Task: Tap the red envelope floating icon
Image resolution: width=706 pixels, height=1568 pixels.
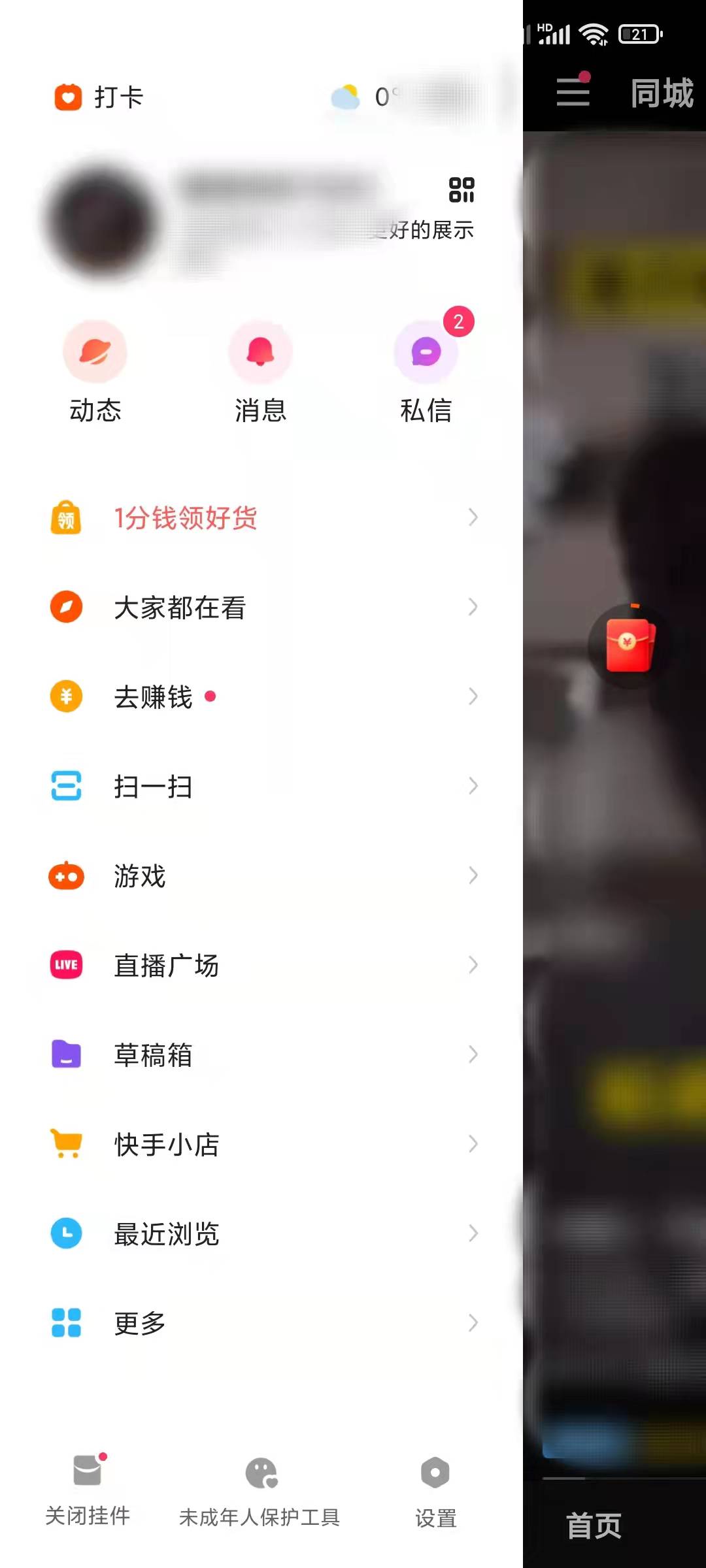Action: click(629, 645)
